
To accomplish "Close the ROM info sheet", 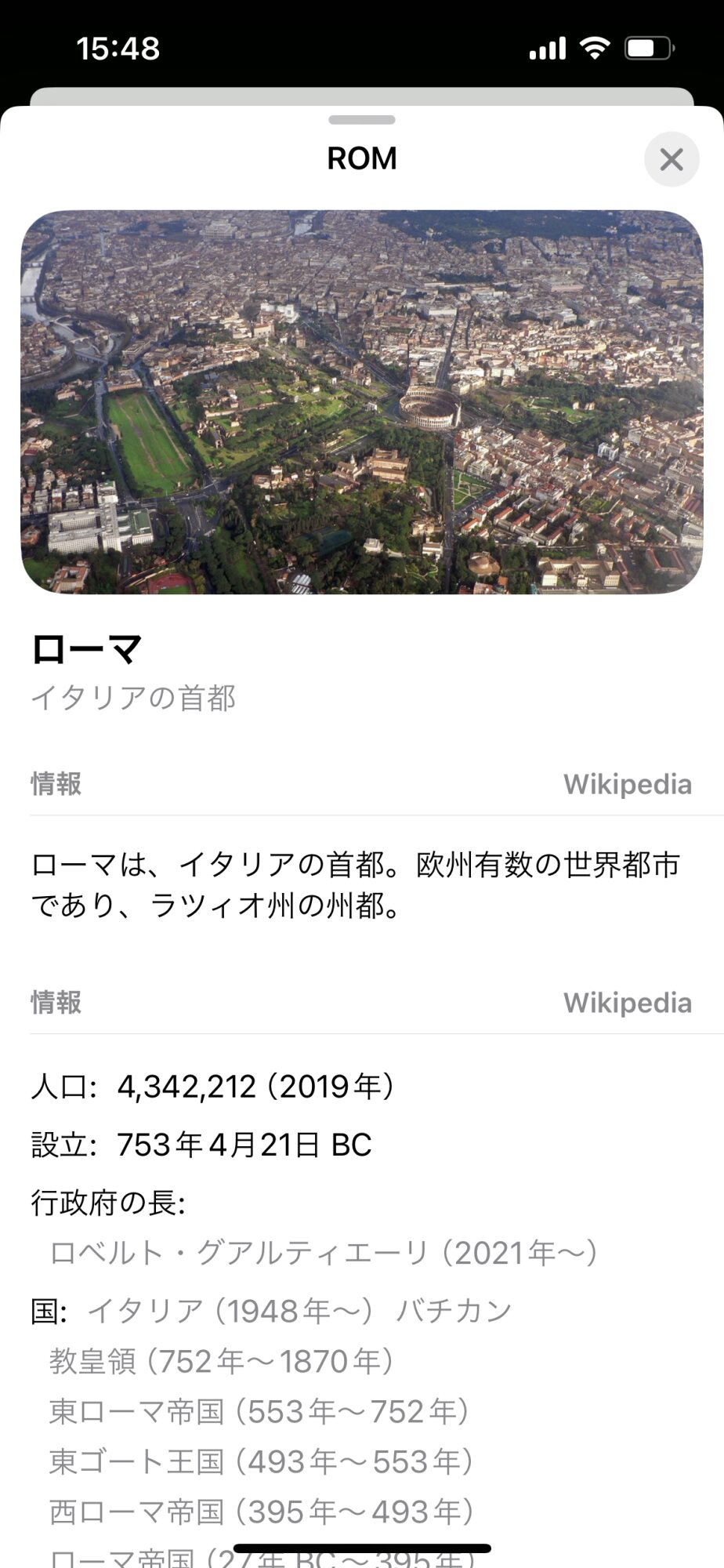I will point(672,160).
